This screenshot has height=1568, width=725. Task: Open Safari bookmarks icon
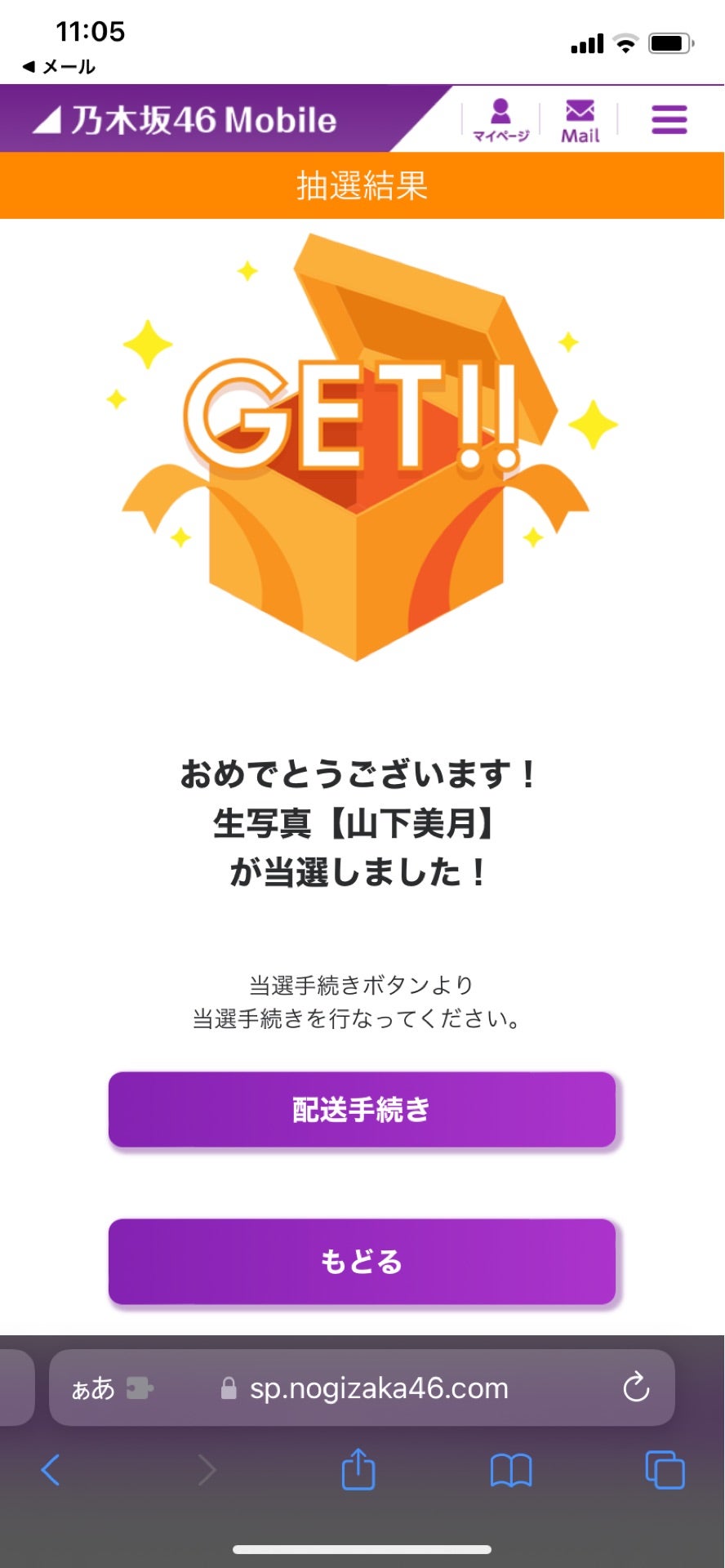point(511,1470)
